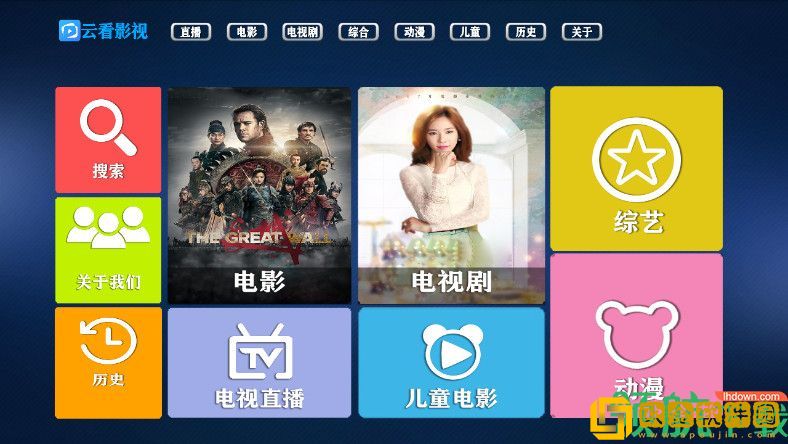
Task: Switch to the 动漫 top tab
Action: coord(414,32)
